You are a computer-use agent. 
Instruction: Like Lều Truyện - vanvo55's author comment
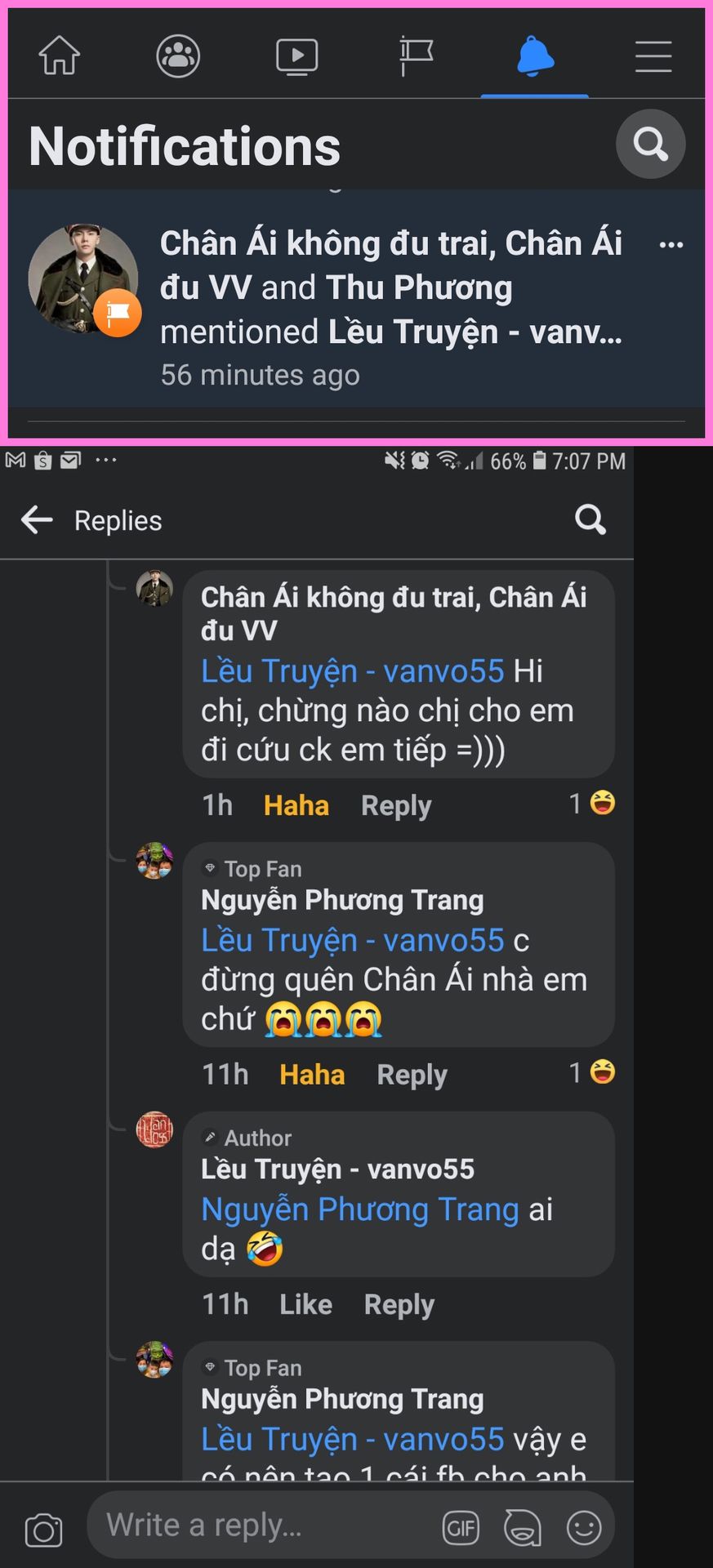coord(305,1304)
